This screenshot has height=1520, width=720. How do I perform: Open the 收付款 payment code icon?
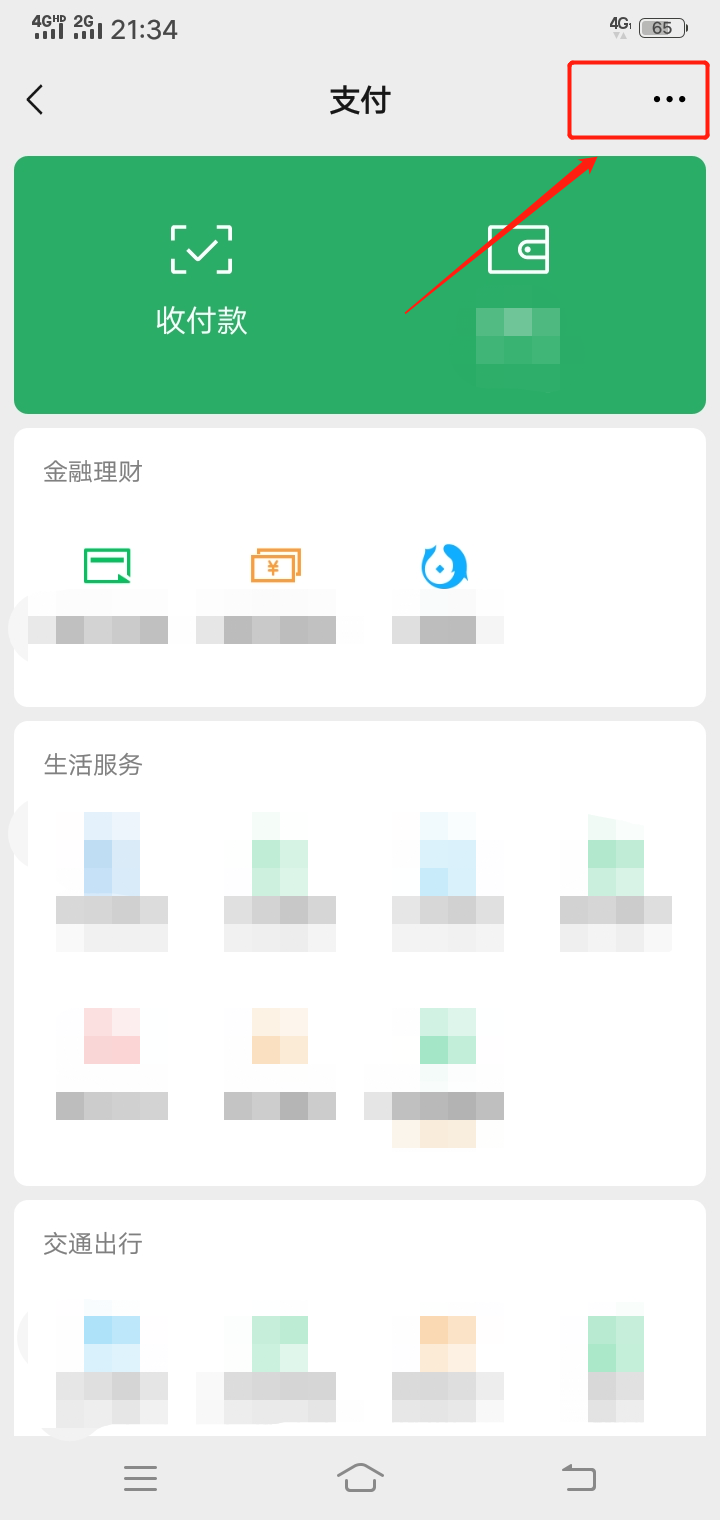(x=201, y=248)
